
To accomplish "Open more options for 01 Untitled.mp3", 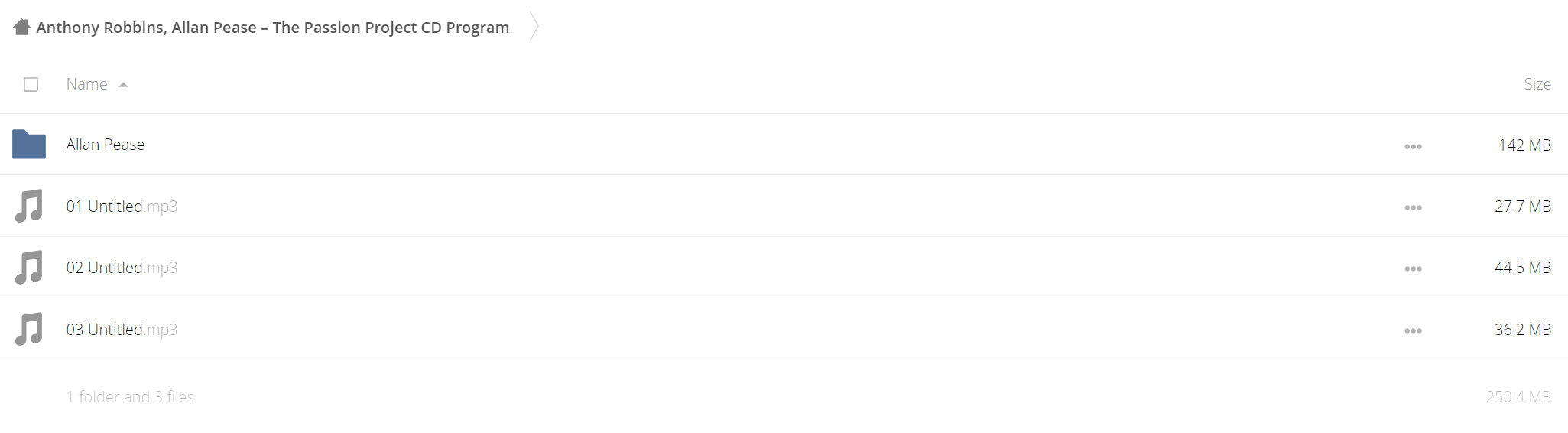I will pos(1413,207).
